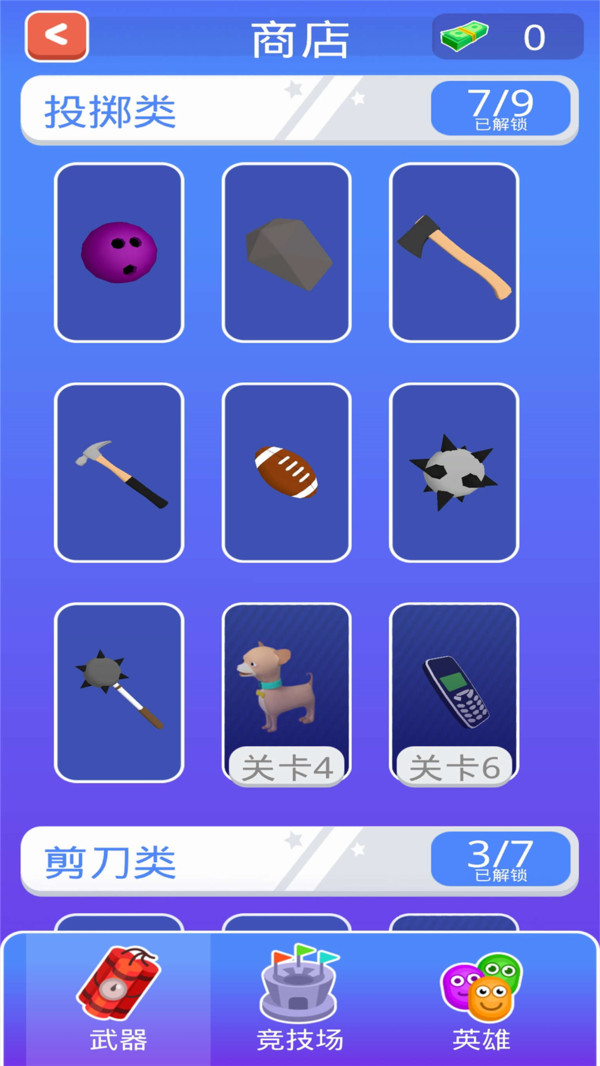
Task: Switch to the 英雄 tab
Action: point(481,998)
